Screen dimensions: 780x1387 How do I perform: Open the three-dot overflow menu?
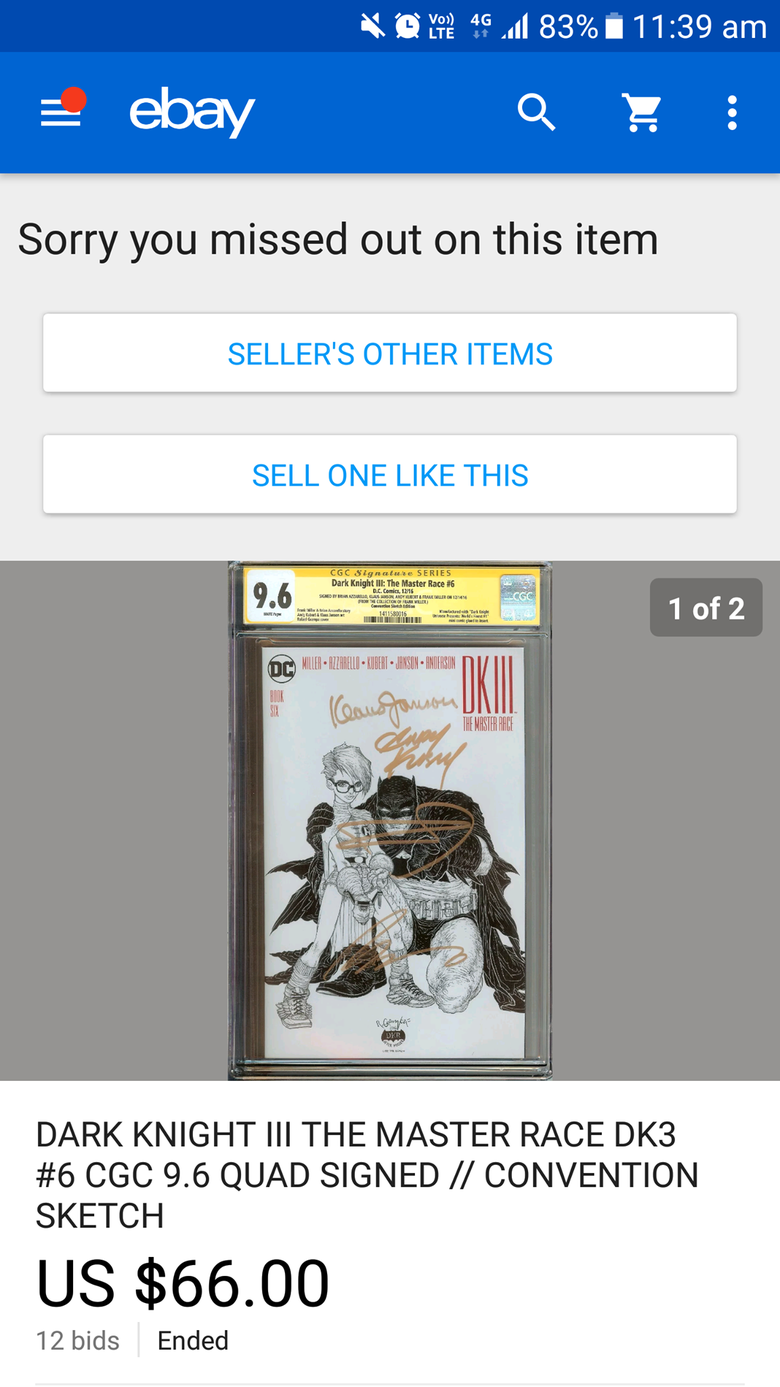coord(732,113)
